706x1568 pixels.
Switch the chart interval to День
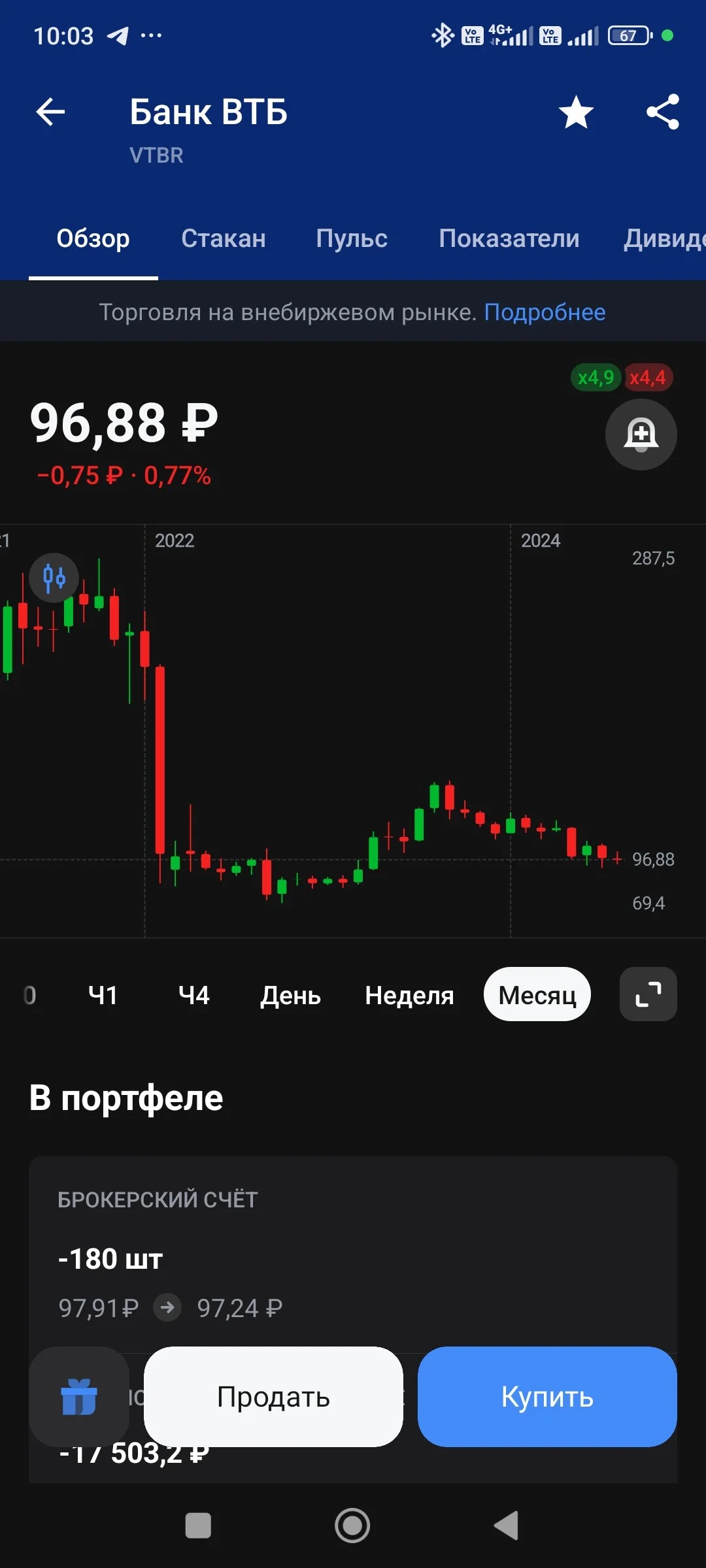tap(290, 996)
